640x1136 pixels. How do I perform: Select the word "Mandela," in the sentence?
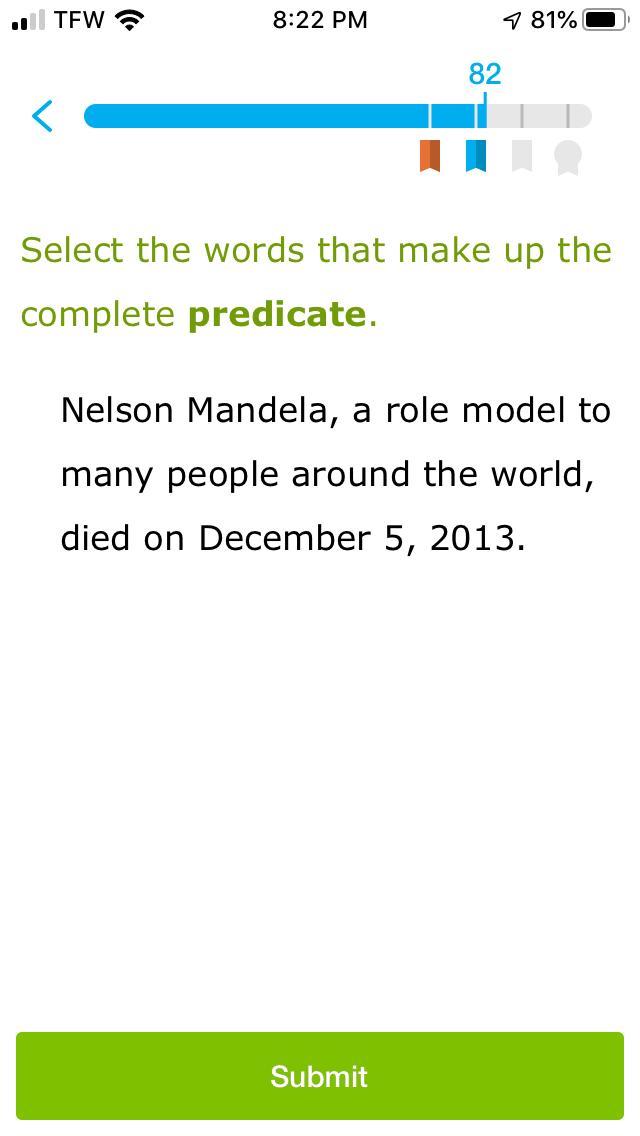(263, 410)
